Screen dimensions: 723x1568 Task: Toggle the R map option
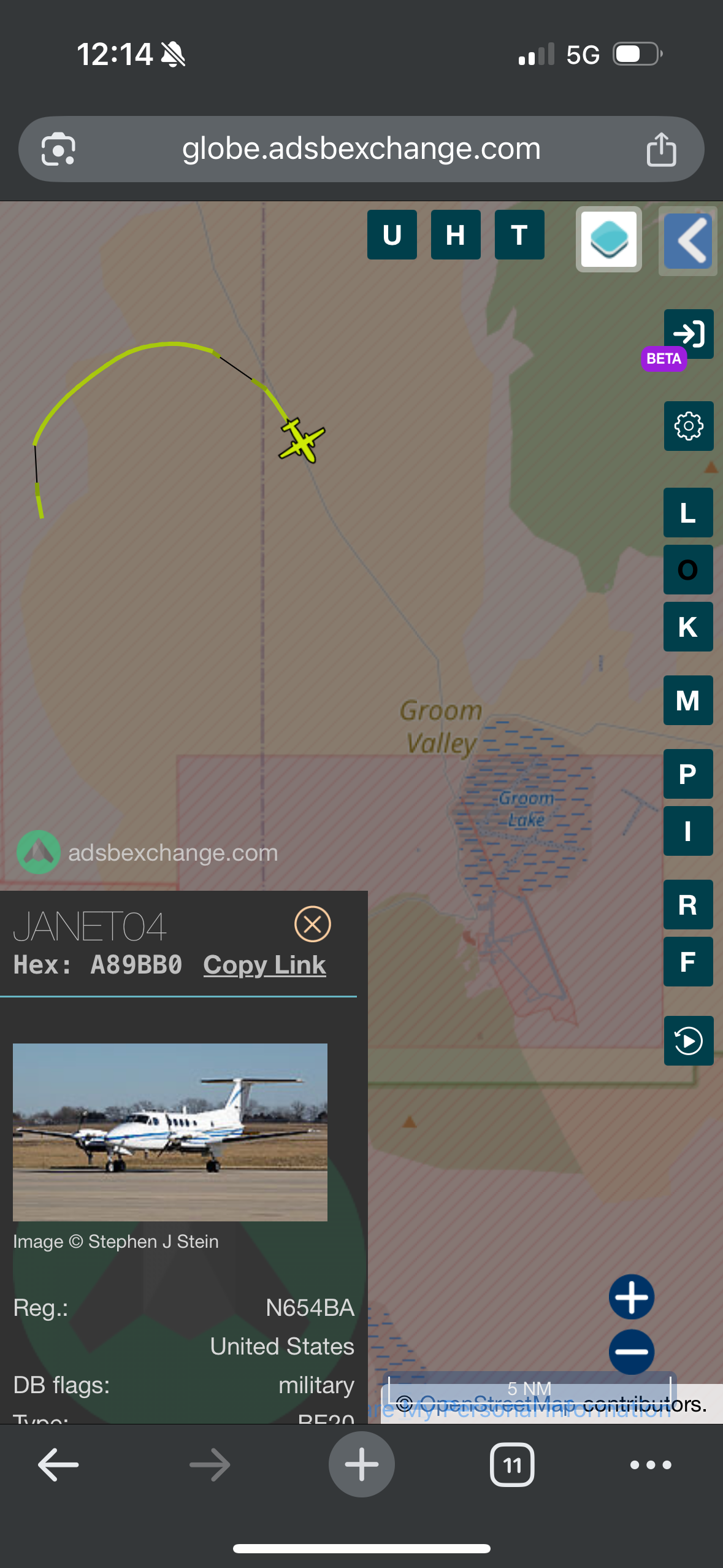click(x=688, y=904)
